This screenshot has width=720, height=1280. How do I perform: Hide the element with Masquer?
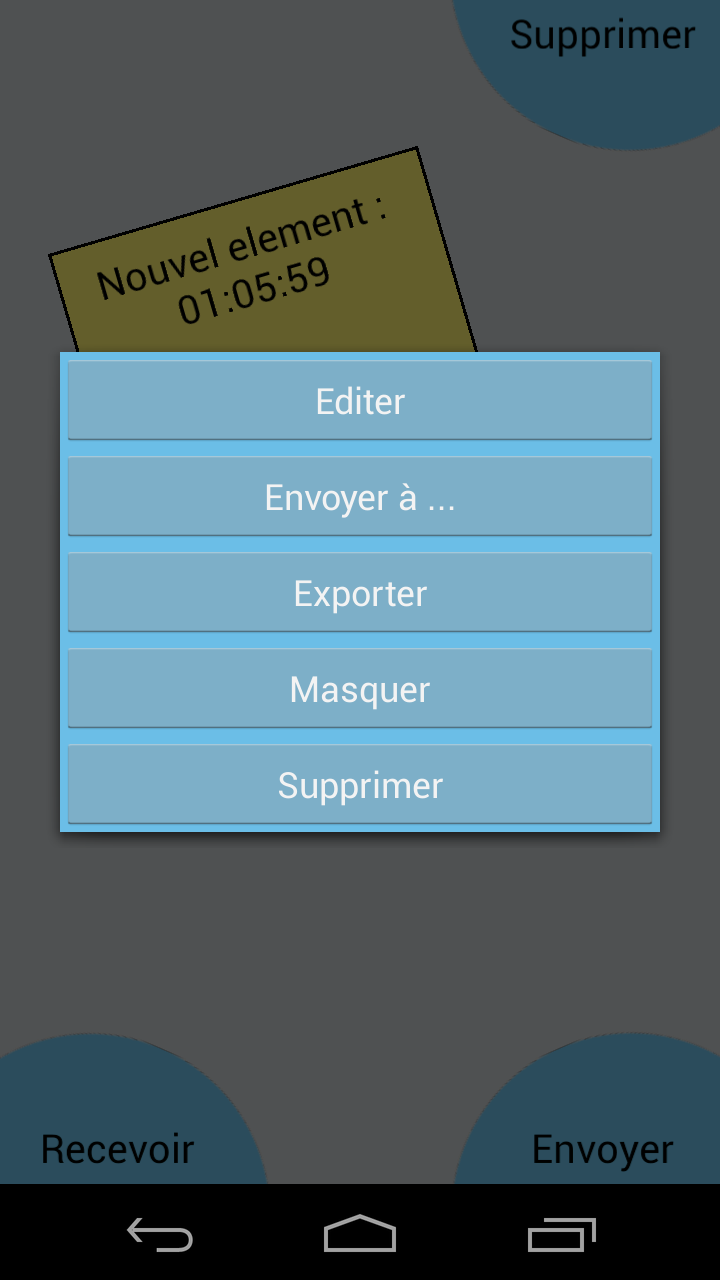point(360,689)
